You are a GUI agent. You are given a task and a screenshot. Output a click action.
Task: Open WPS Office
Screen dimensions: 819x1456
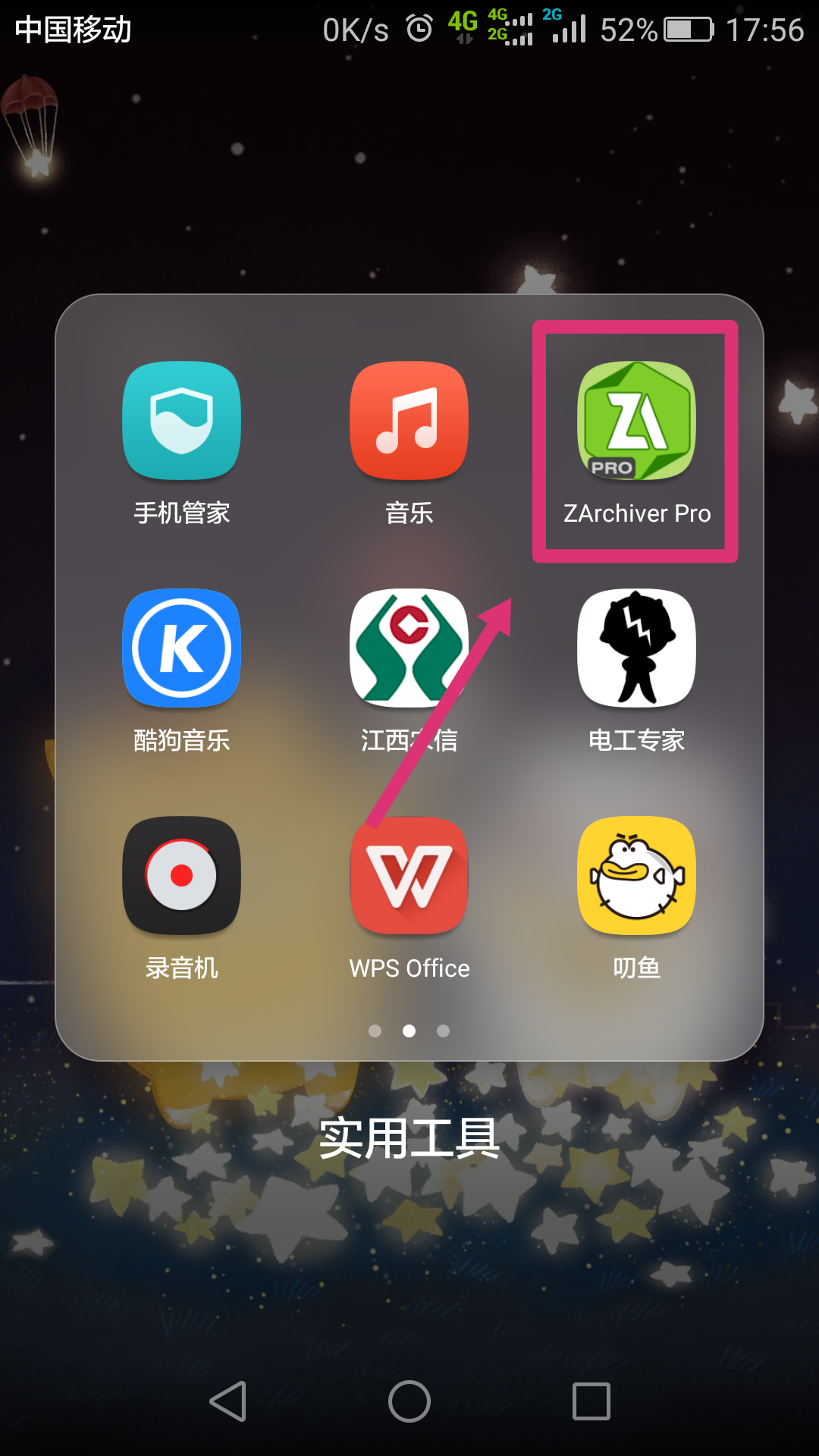[409, 876]
